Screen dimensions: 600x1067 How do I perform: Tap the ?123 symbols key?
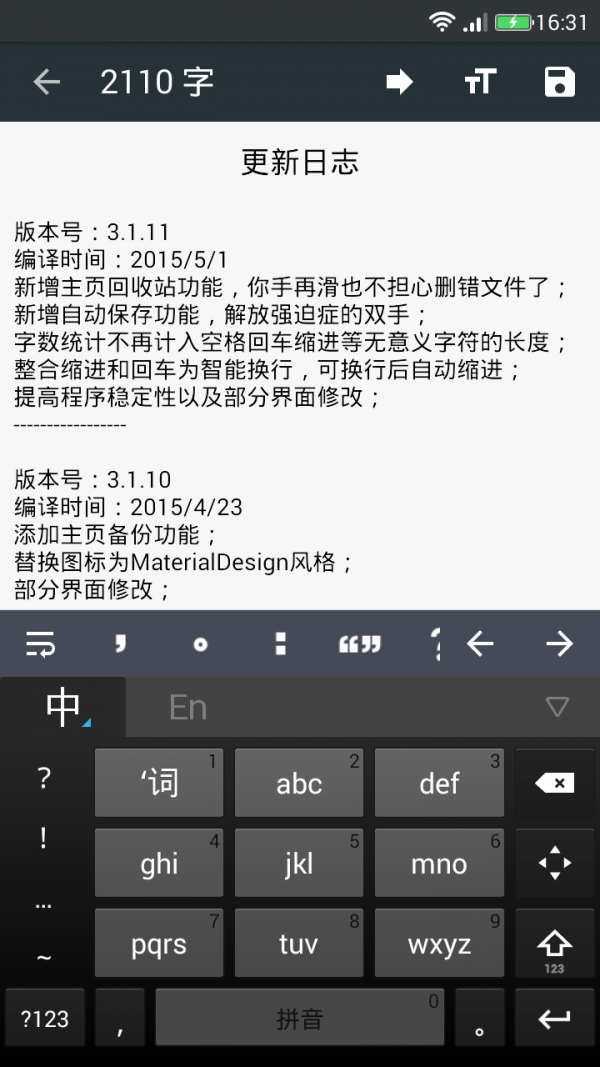tap(45, 1019)
